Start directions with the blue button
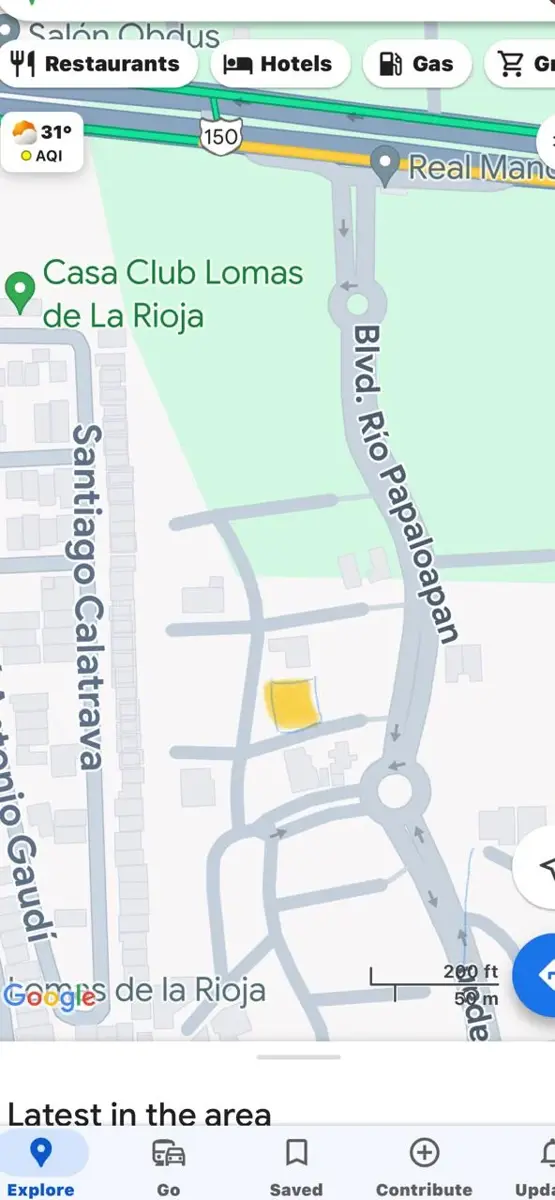 [536, 974]
